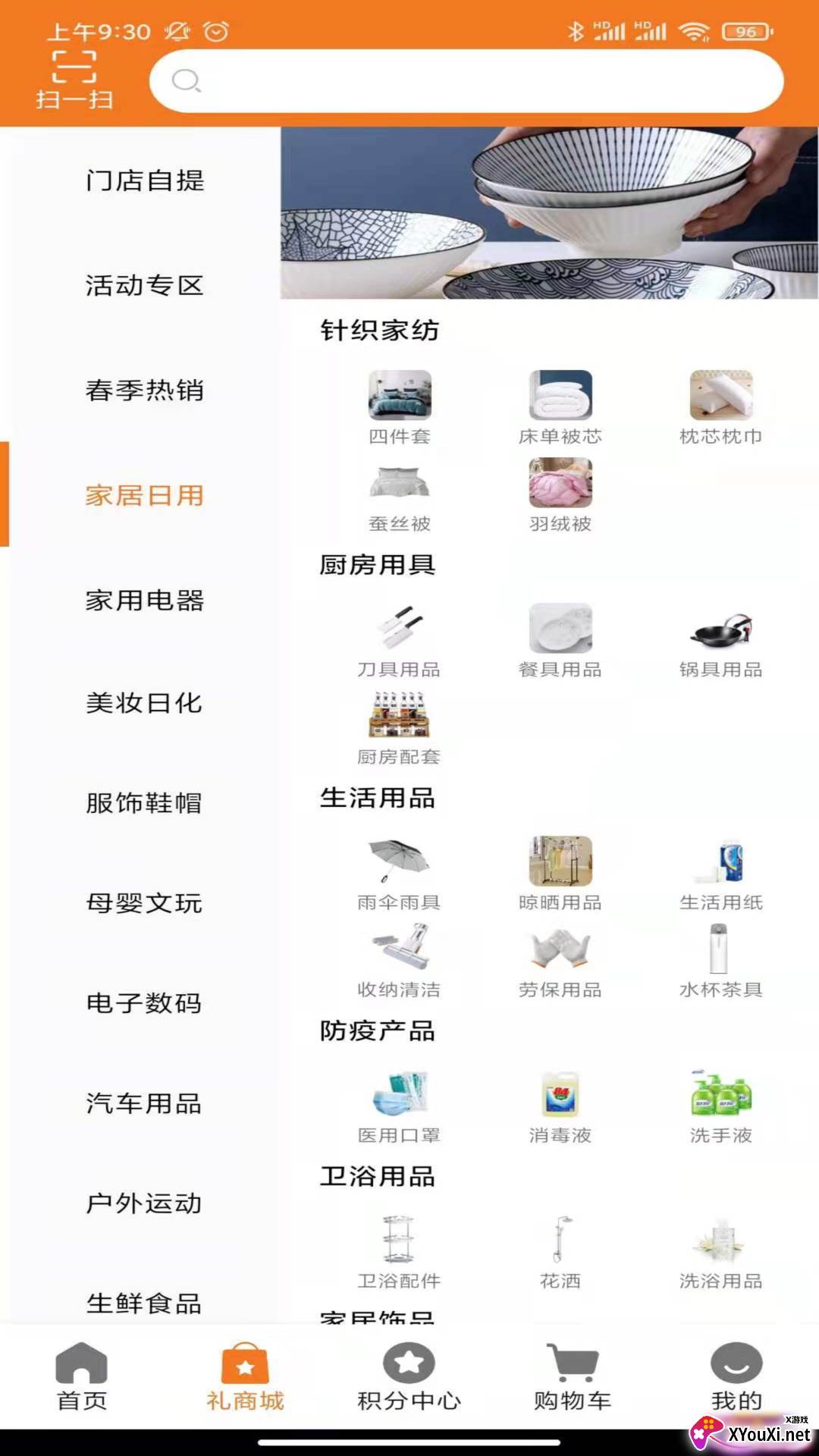Switch to the 春季热销 category
The width and height of the screenshot is (819, 1456).
point(144,390)
